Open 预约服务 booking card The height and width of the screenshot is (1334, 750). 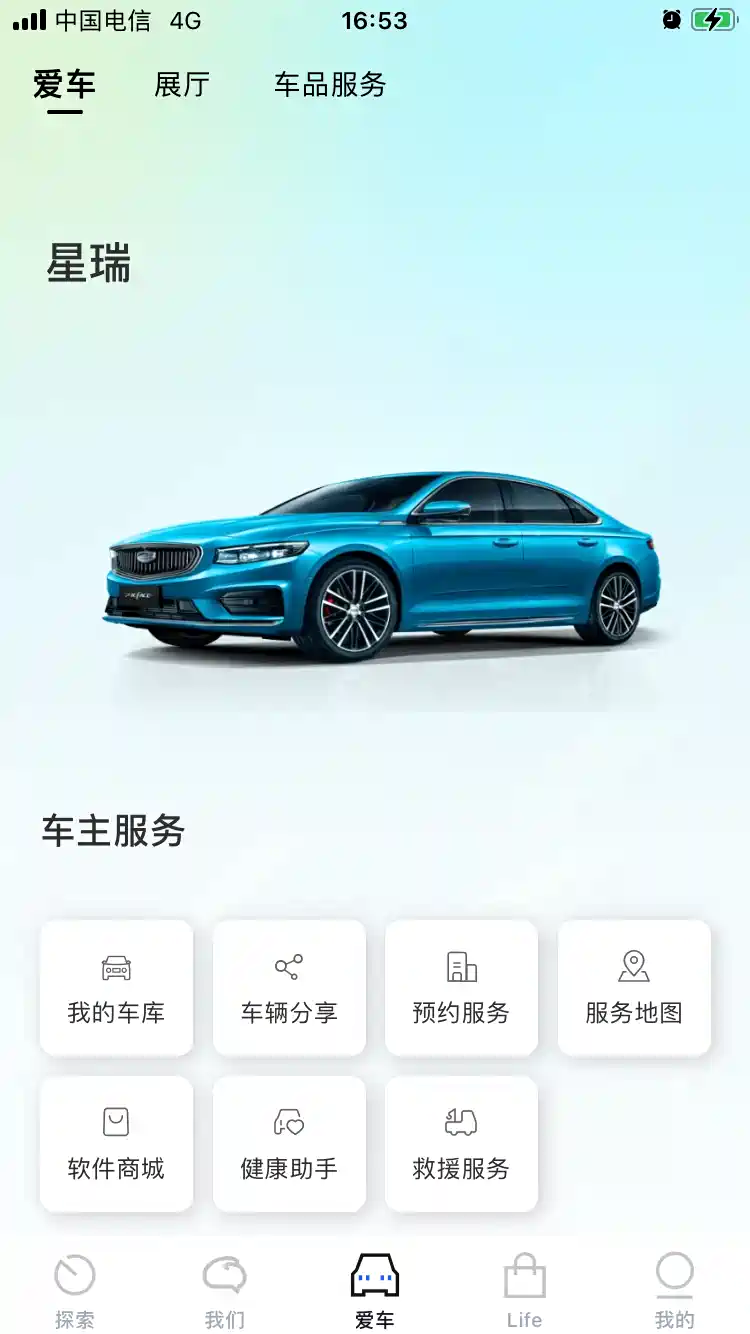(461, 988)
